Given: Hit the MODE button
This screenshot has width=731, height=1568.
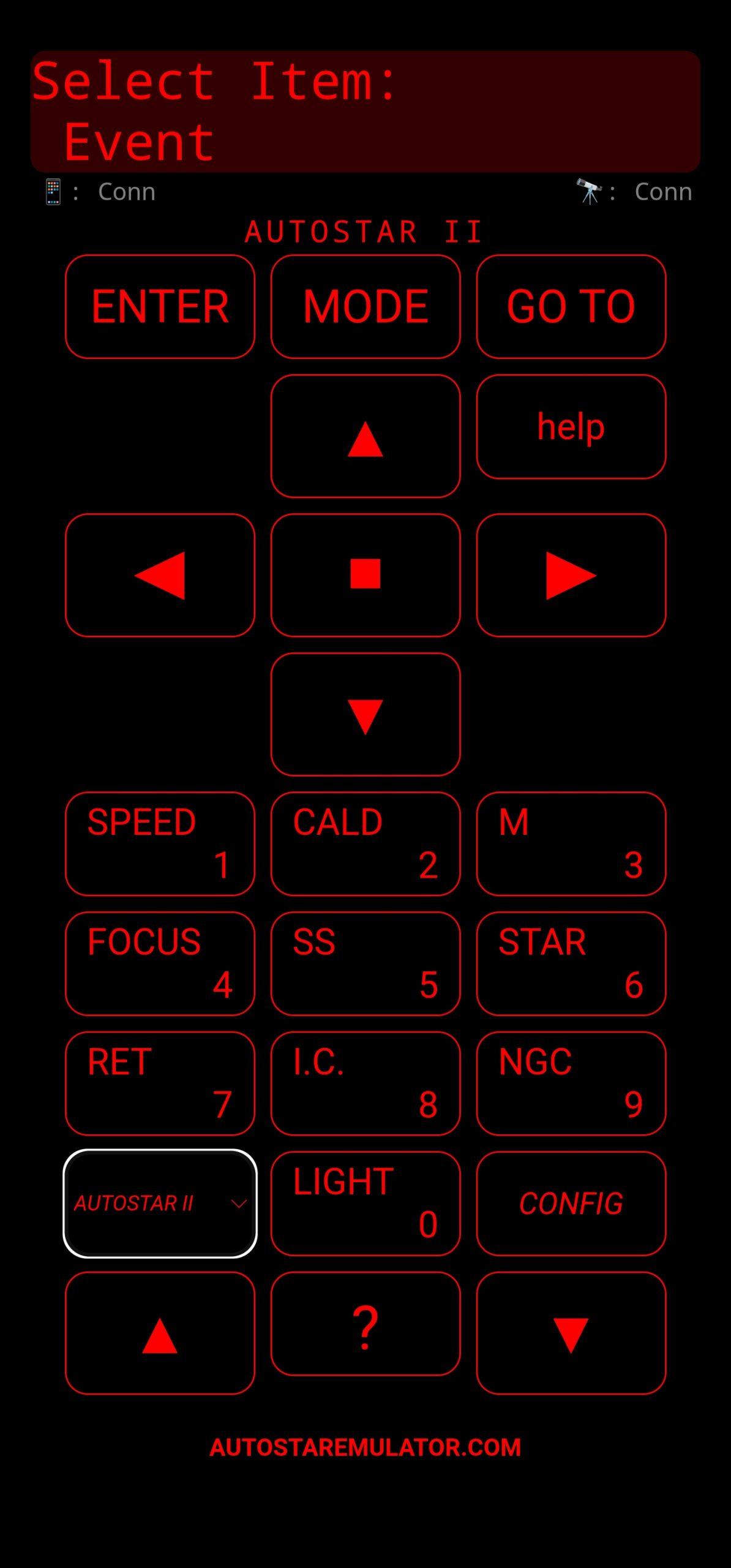Looking at the screenshot, I should (x=365, y=307).
